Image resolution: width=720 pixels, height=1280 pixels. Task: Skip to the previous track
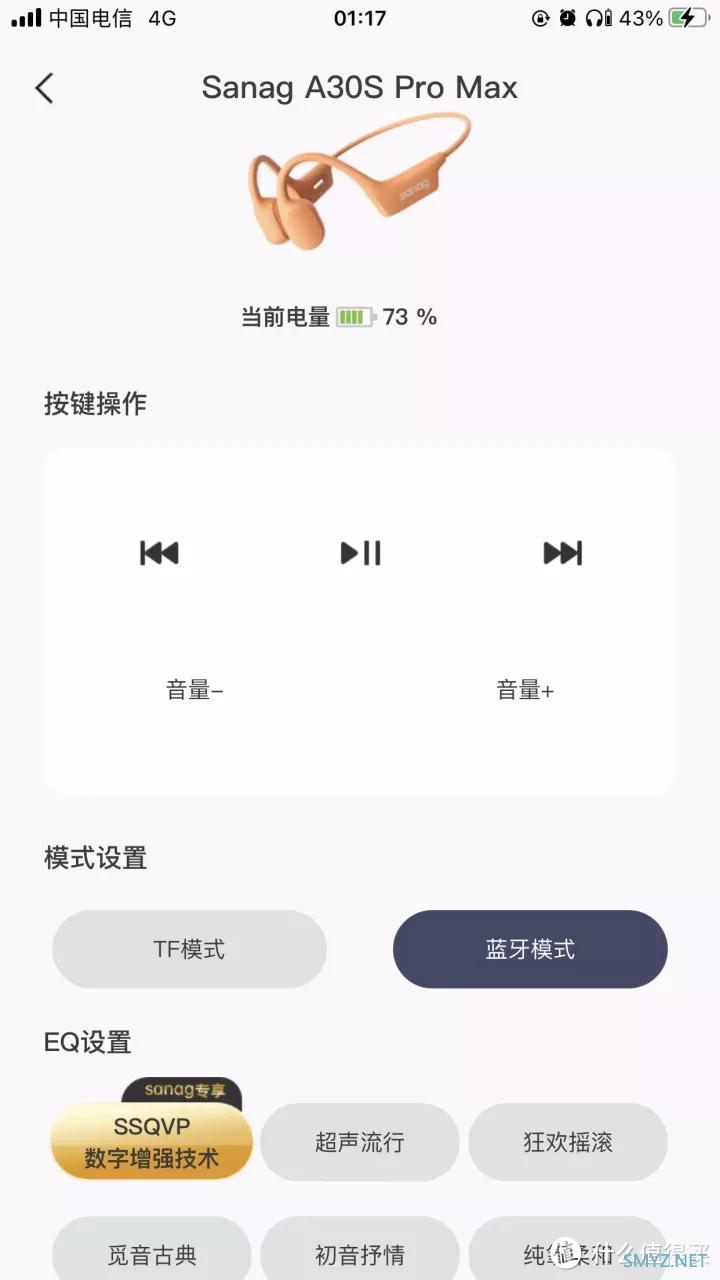159,553
